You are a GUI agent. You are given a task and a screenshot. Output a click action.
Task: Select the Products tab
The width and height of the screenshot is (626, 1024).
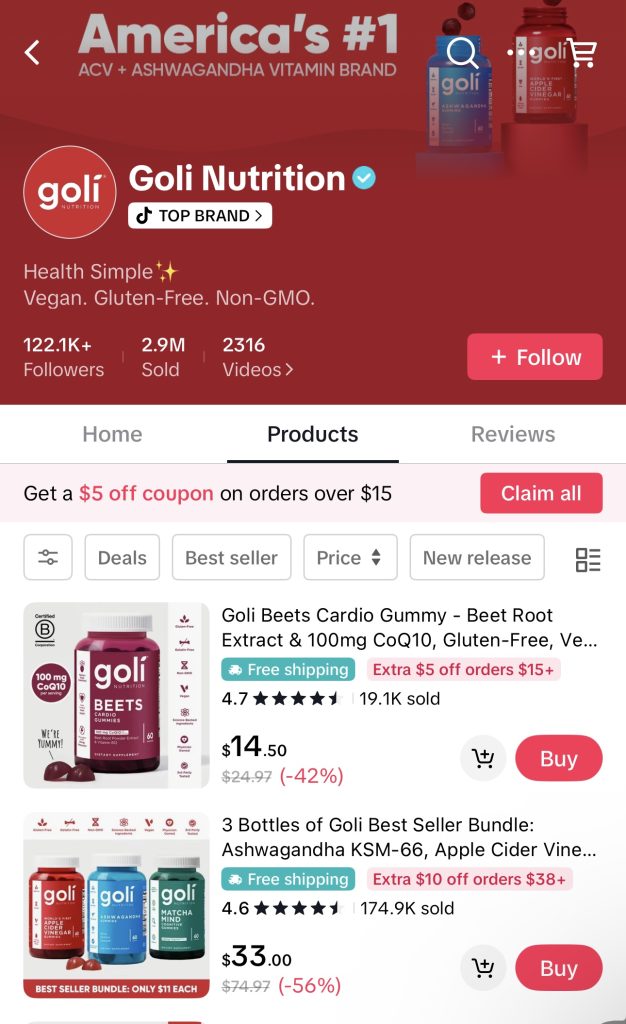point(312,434)
